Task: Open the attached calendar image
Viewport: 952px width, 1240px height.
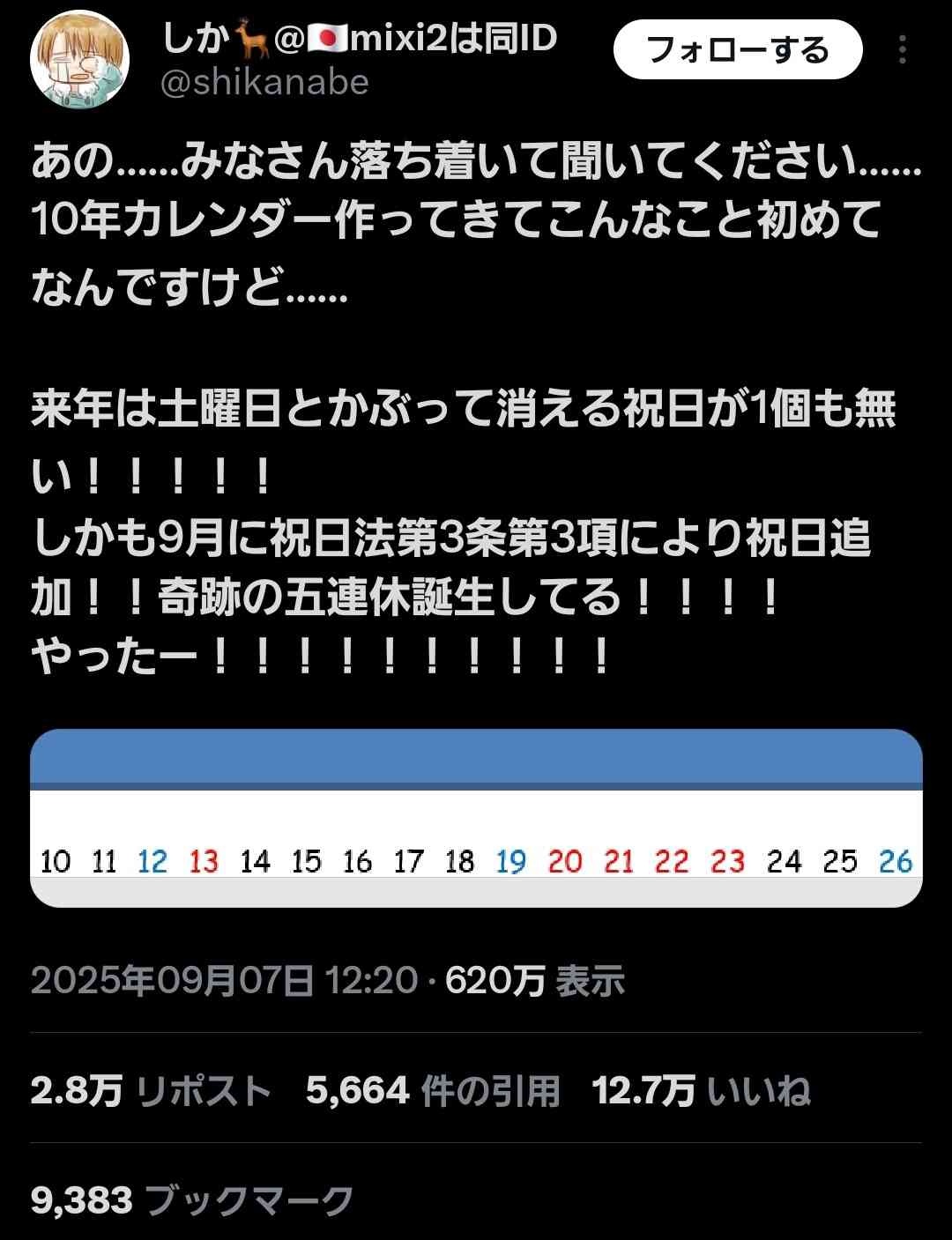Action: click(476, 818)
